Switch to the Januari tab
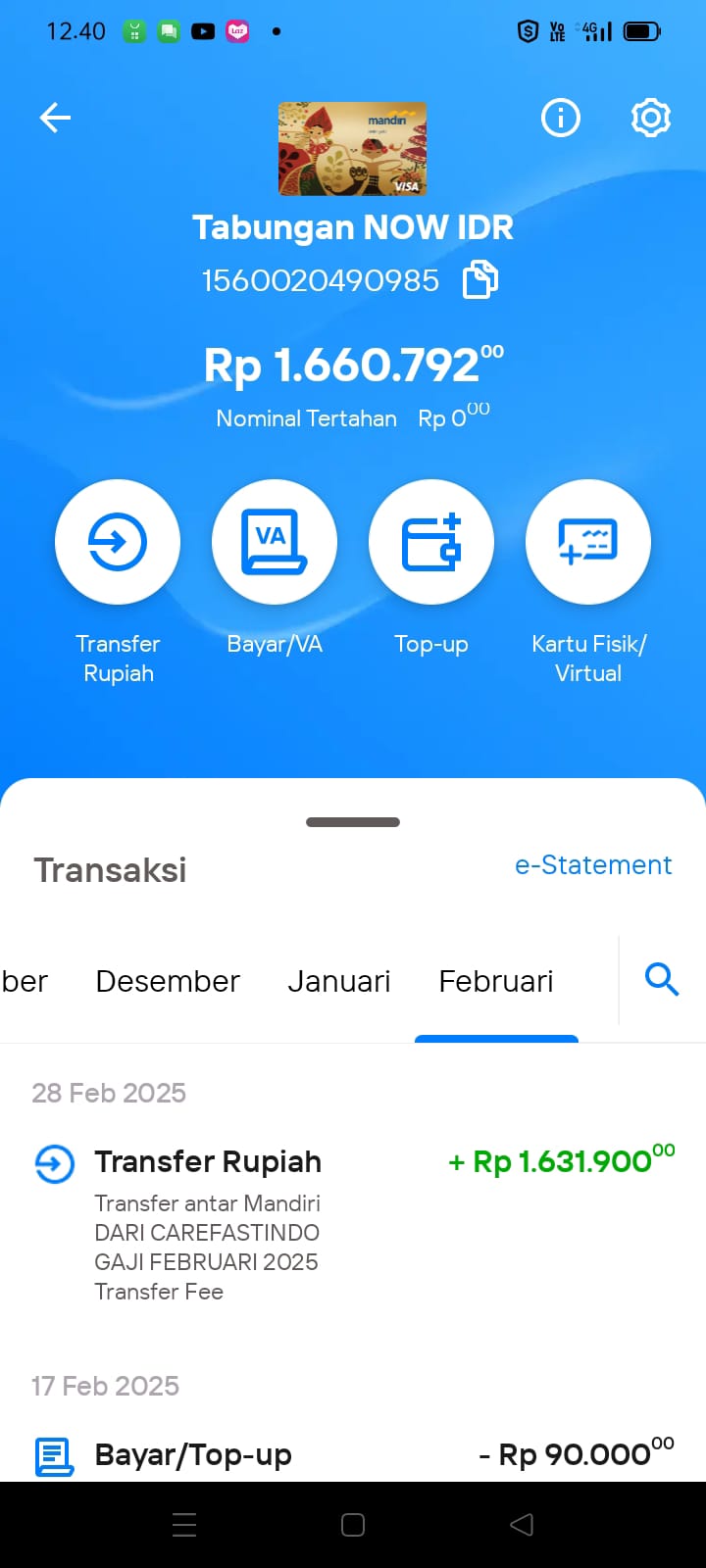706x1568 pixels. [x=339, y=981]
